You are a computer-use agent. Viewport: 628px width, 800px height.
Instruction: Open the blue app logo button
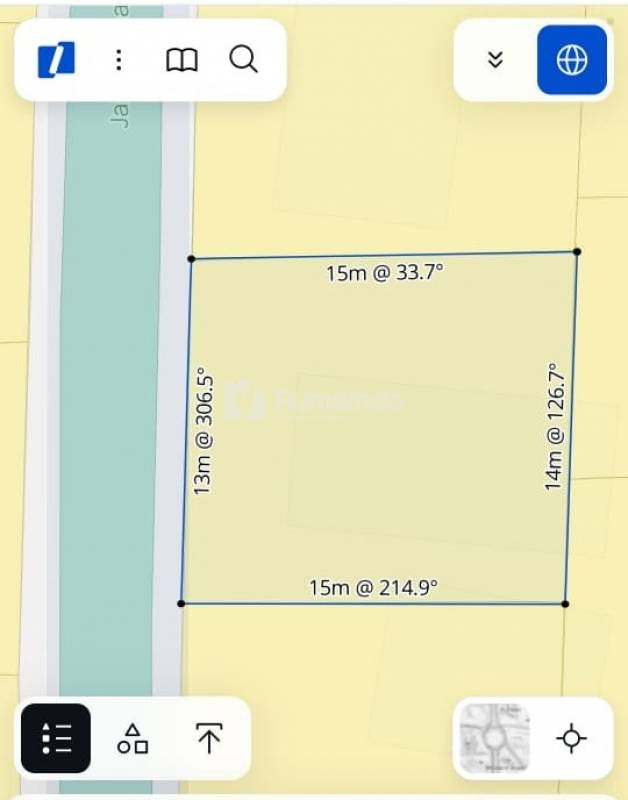[x=56, y=60]
